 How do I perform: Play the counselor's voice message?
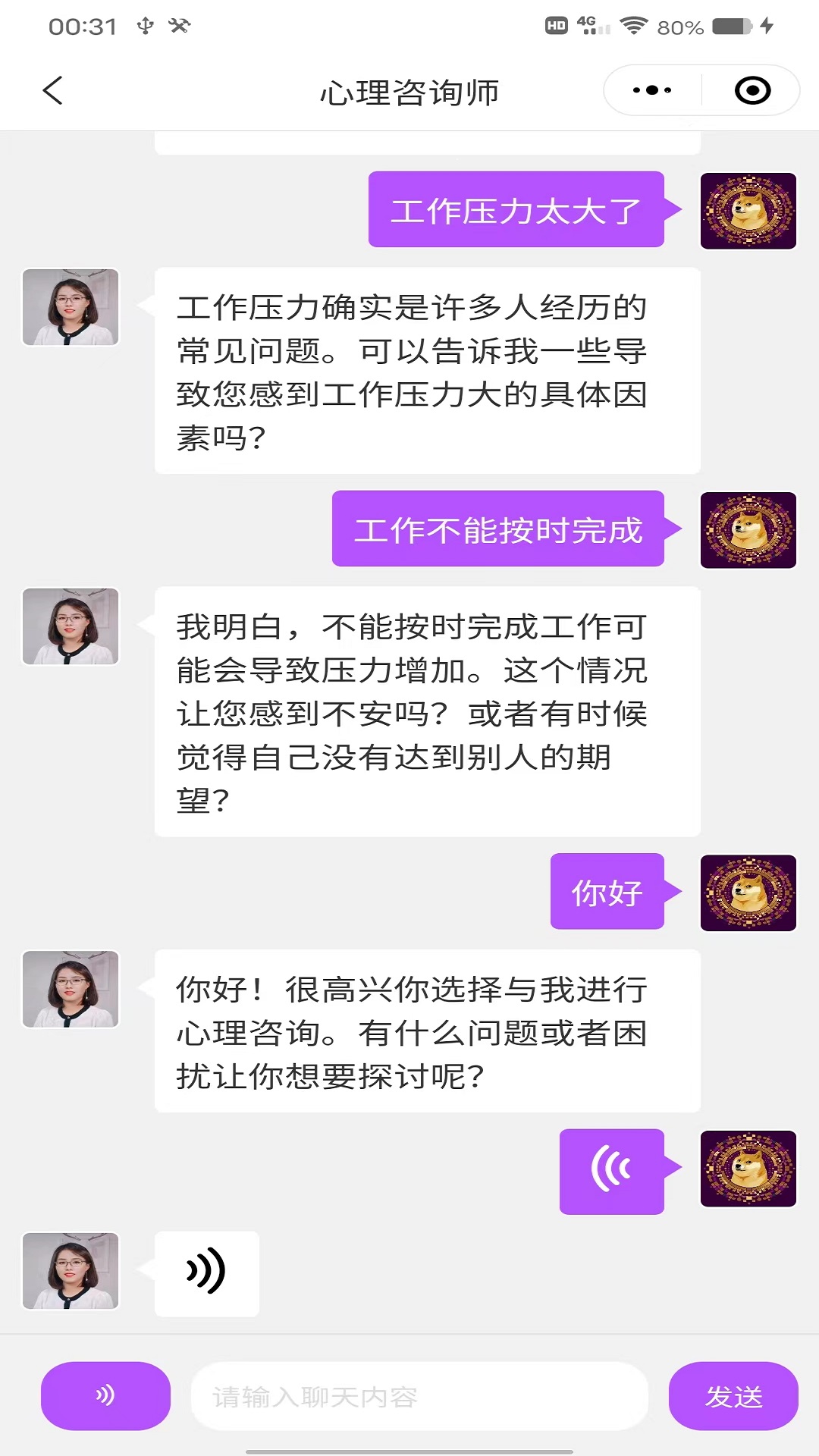(x=206, y=1272)
